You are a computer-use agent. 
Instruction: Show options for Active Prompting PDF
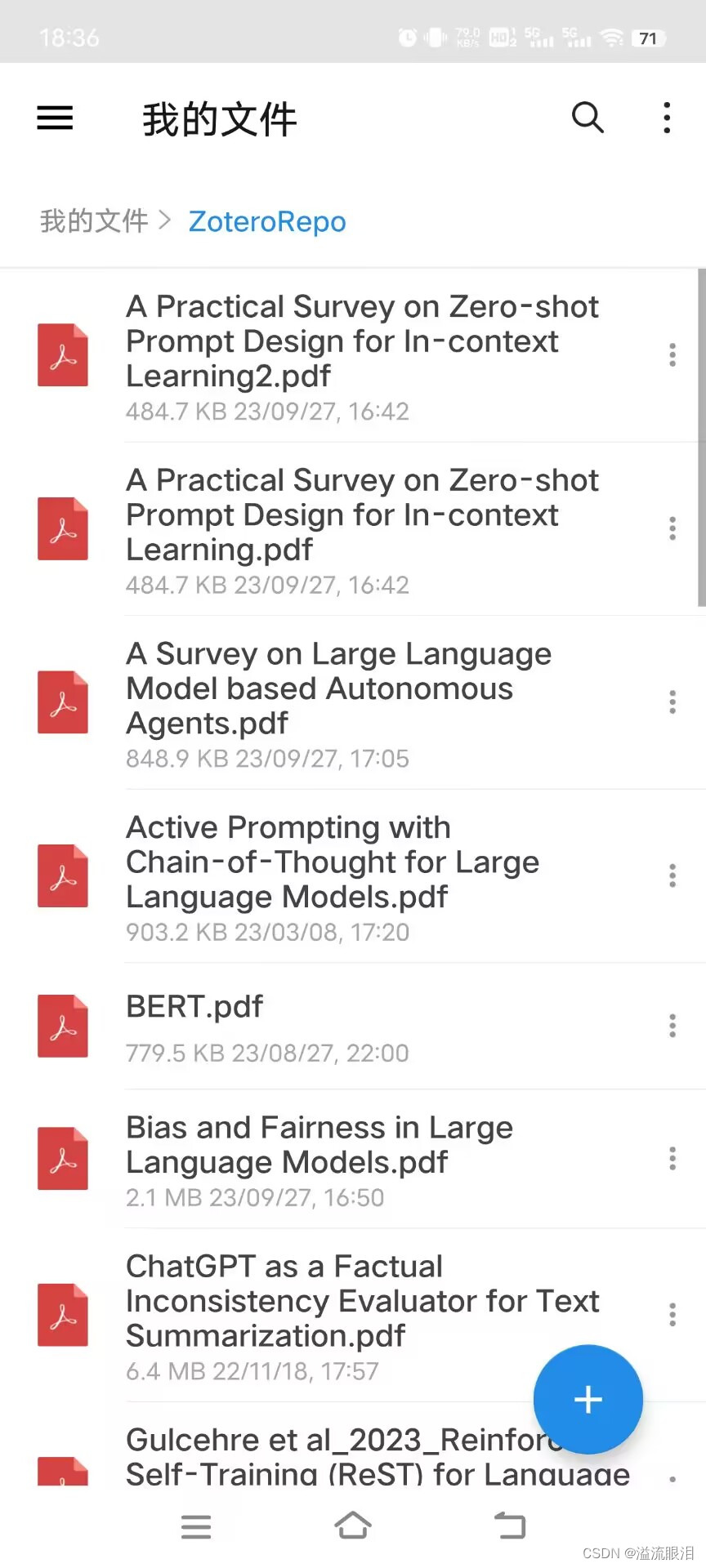[x=672, y=876]
